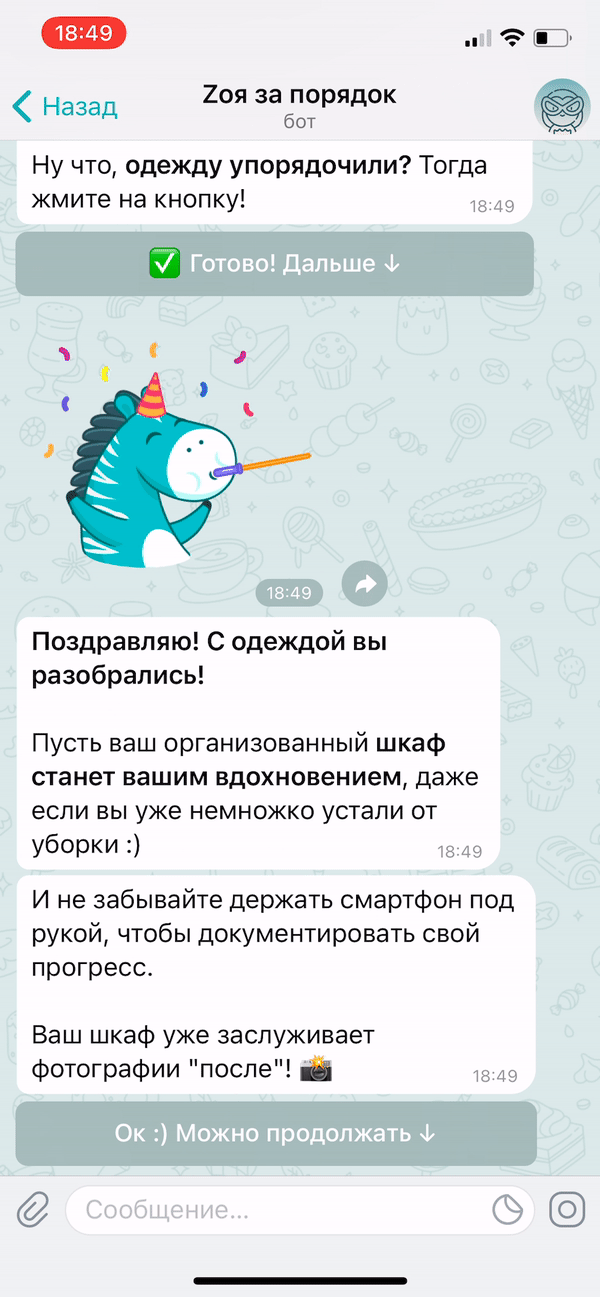
Task: Record a video message with camera icon
Action: 567,1211
